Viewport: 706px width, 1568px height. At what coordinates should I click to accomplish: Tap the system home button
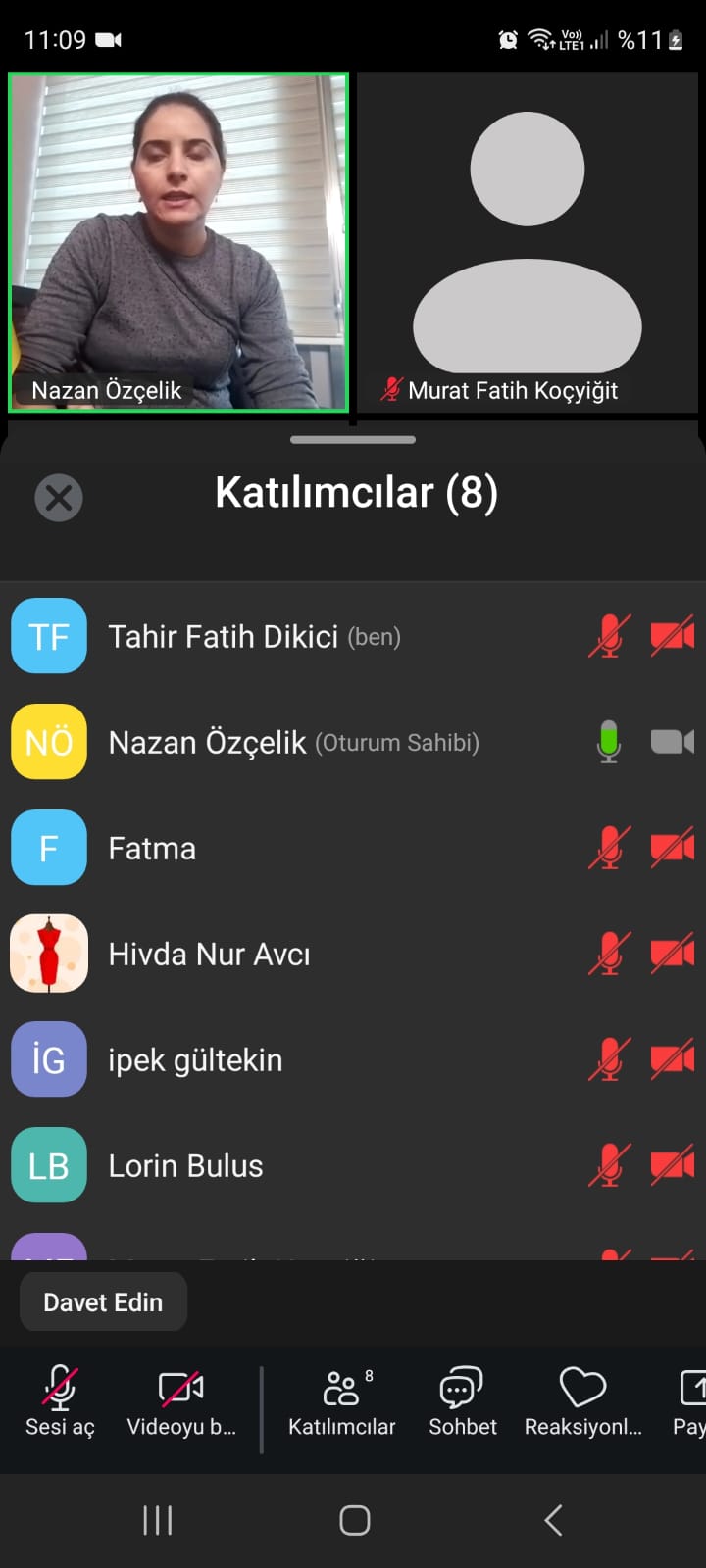(x=354, y=1520)
